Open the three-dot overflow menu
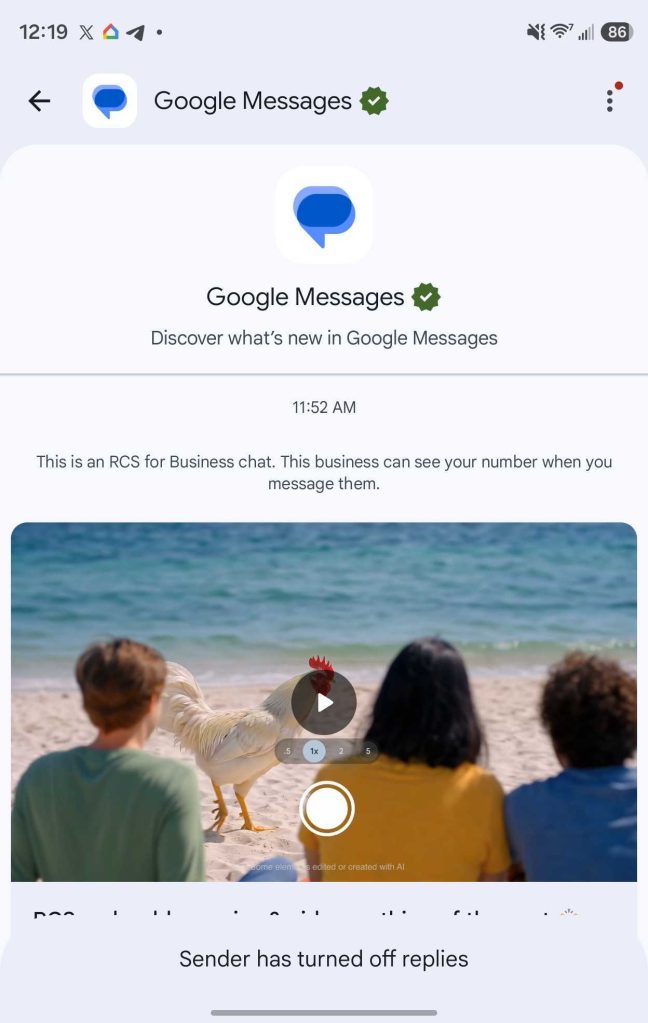 [610, 100]
